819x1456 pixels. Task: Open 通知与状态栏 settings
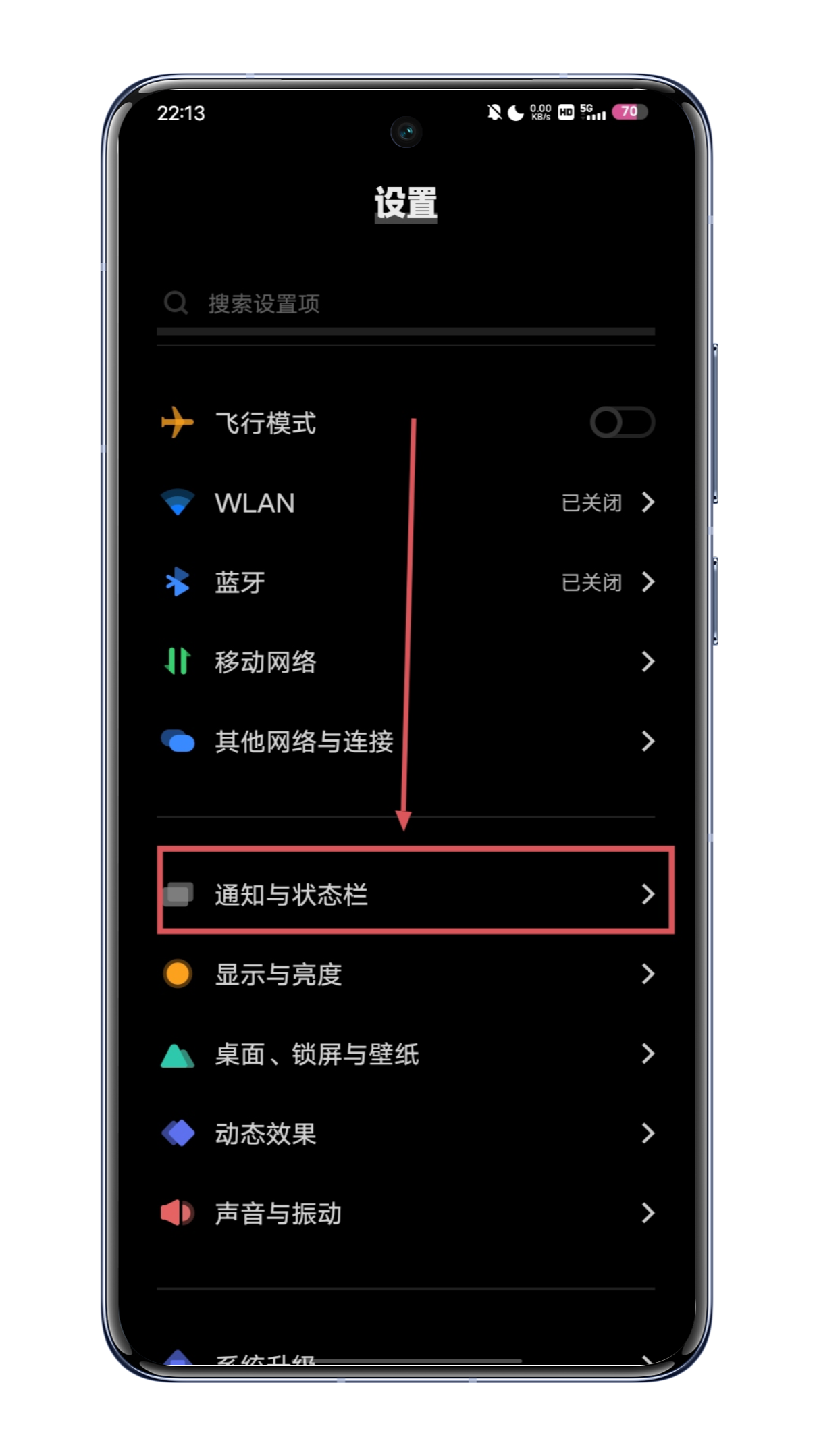tap(405, 894)
